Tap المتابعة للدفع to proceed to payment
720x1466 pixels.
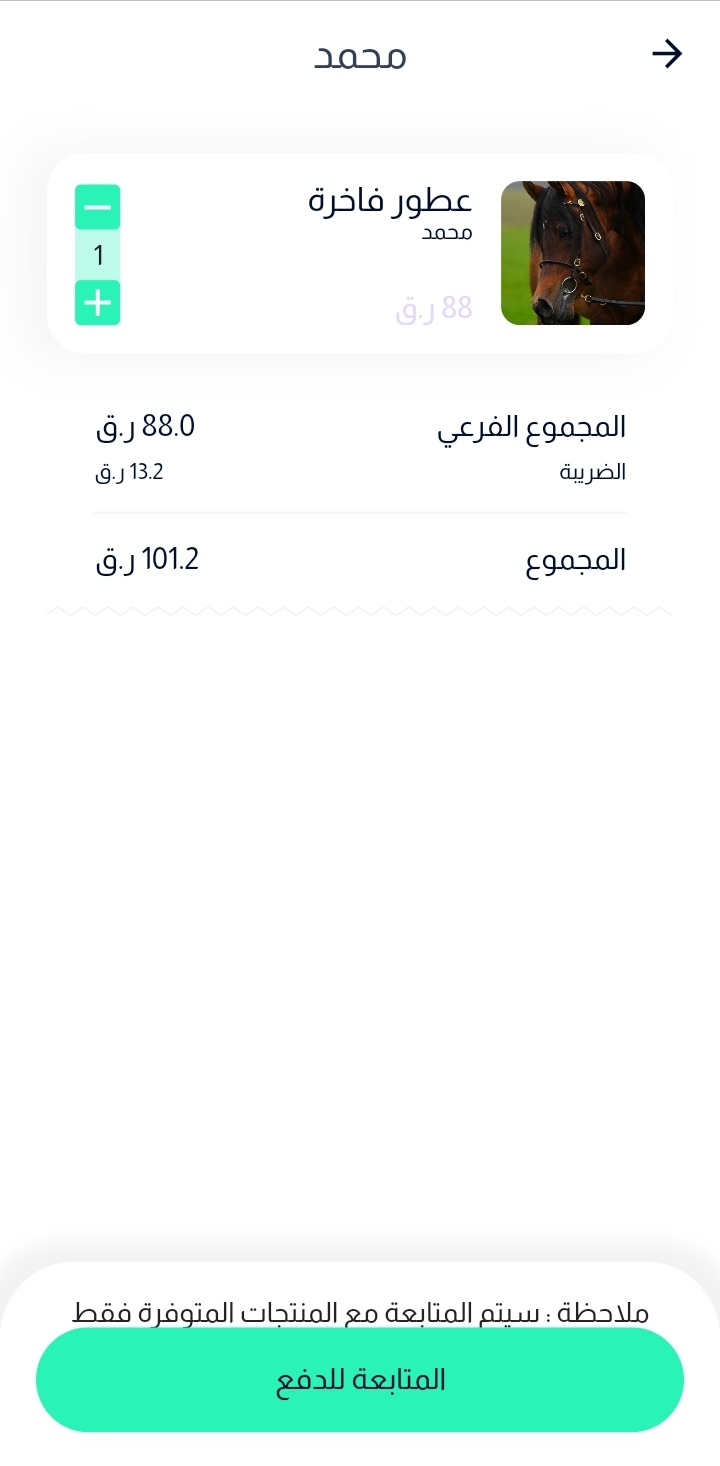pos(360,1380)
